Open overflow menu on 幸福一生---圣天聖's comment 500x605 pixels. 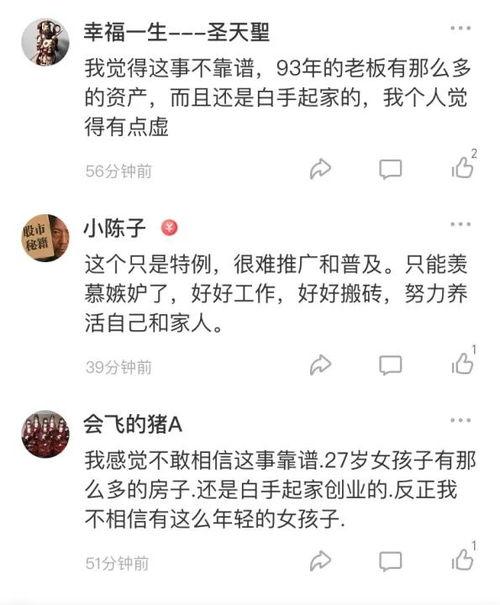(x=461, y=28)
